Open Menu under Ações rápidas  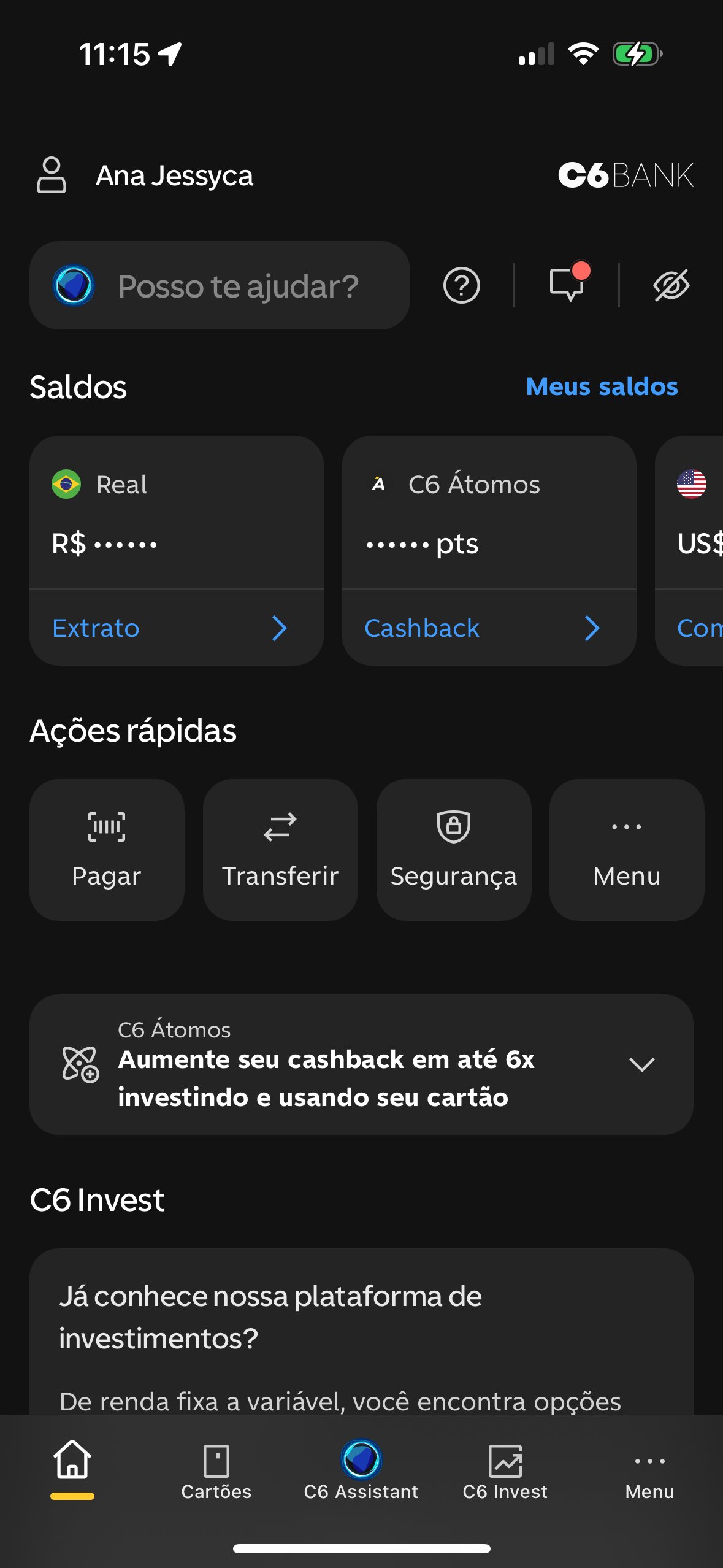[x=627, y=850]
